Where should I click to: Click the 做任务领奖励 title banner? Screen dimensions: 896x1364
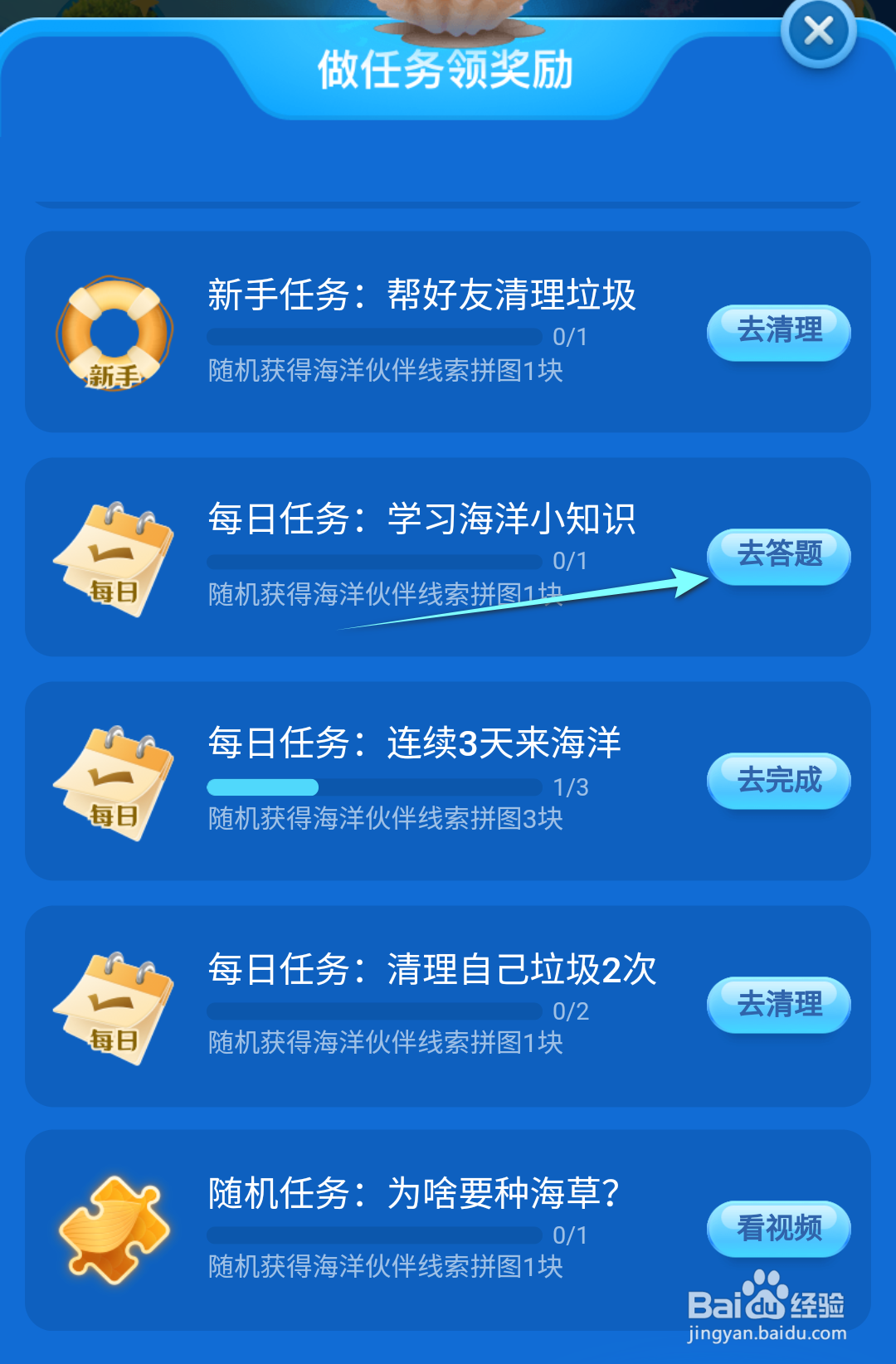pyautogui.click(x=446, y=73)
